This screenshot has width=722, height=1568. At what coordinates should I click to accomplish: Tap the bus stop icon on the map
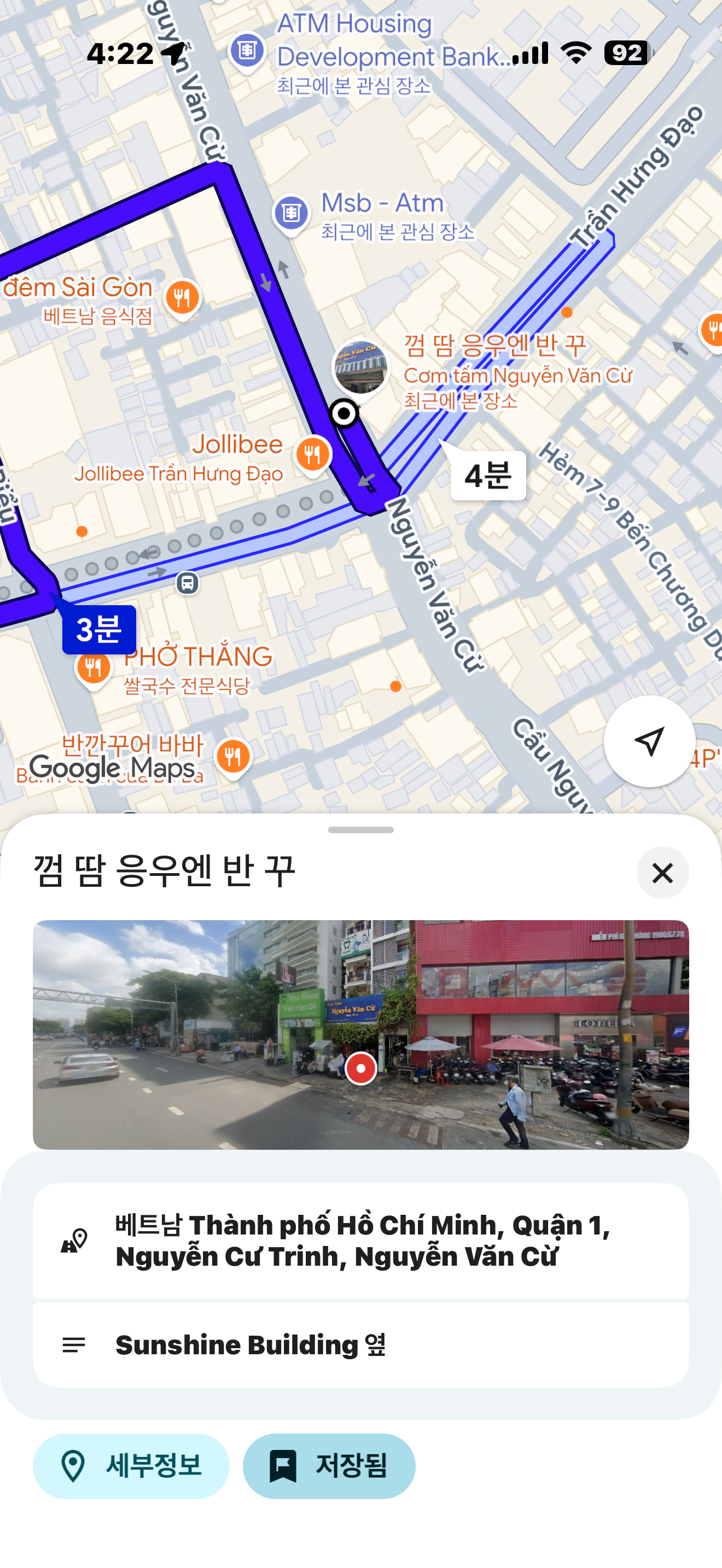point(188,583)
